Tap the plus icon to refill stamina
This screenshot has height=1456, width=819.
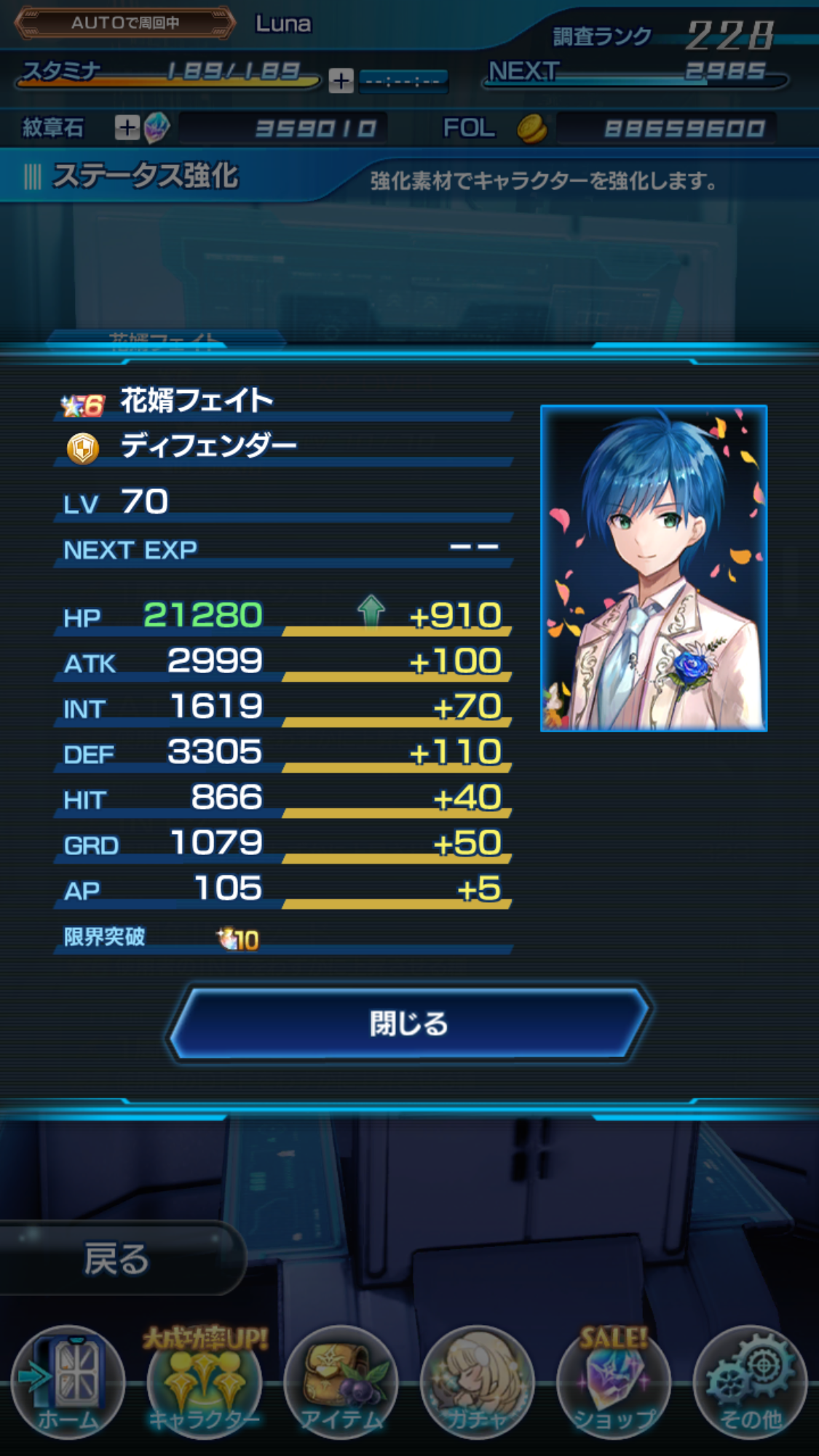[341, 80]
